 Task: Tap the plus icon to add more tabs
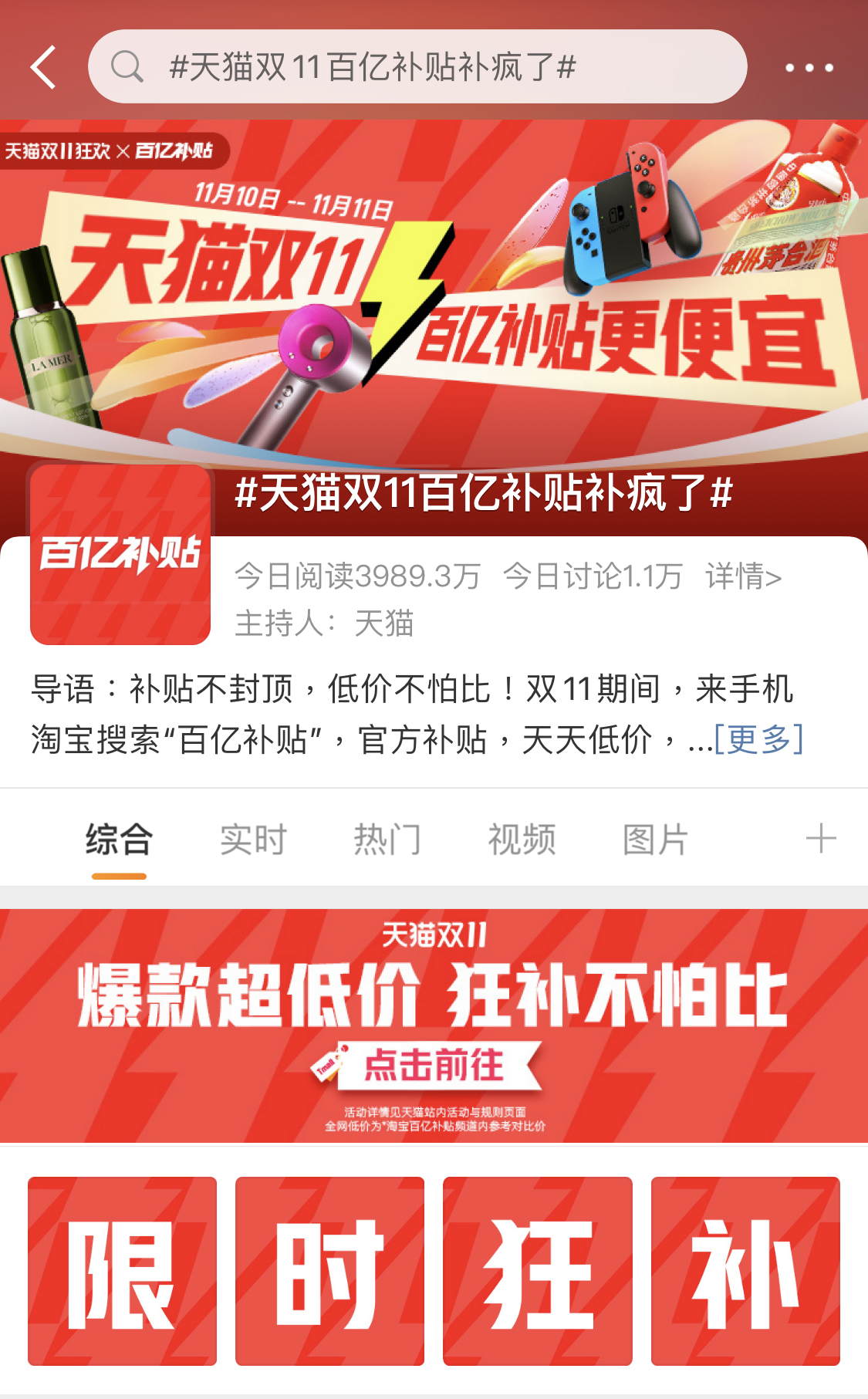click(x=820, y=839)
